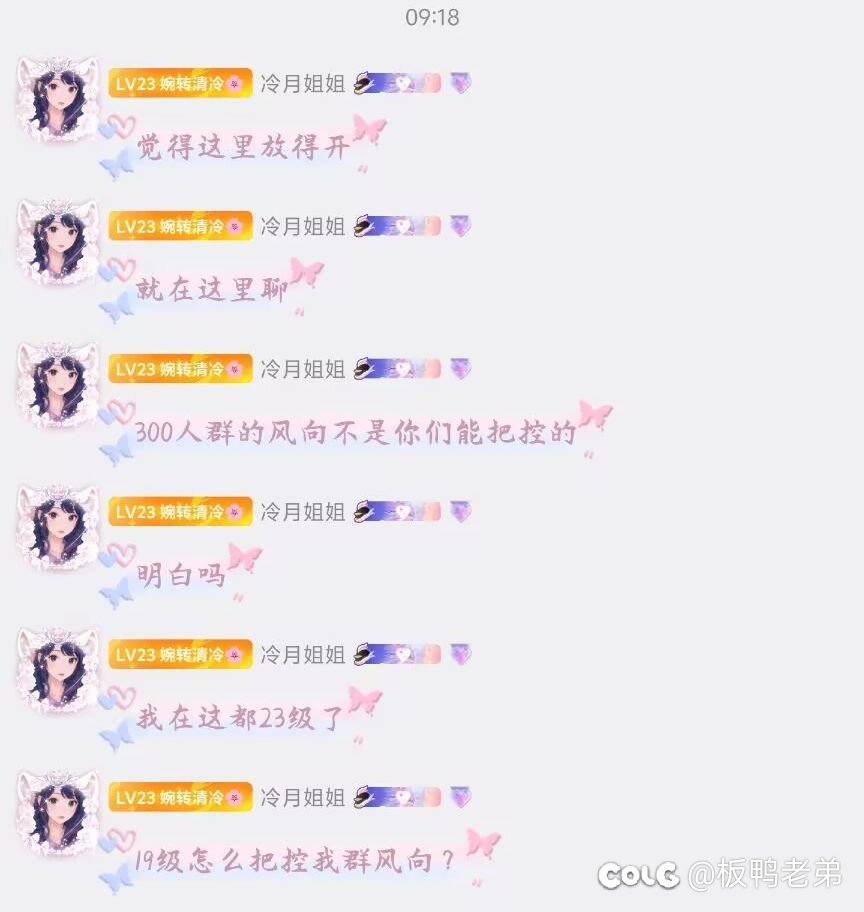
Task: Open sender's avatar beside message 觉得这里放得开
Action: click(57, 99)
